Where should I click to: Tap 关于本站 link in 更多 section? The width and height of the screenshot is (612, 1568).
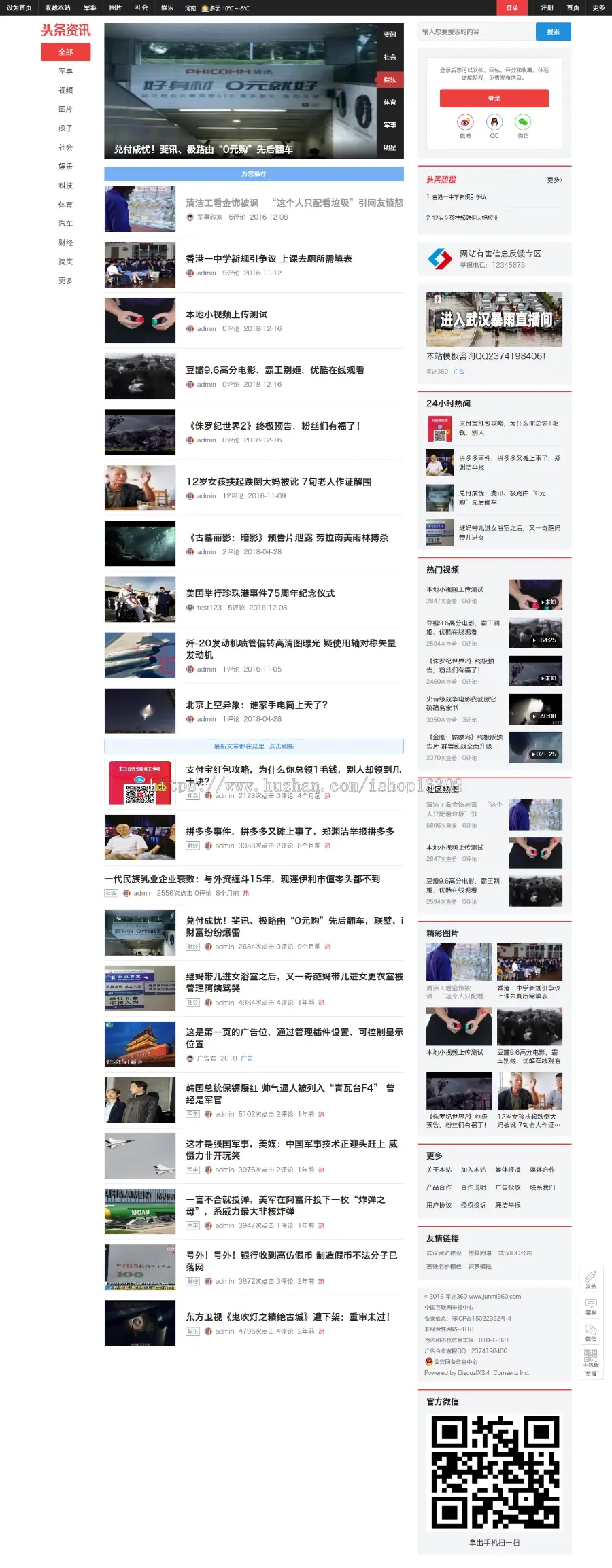[439, 1170]
